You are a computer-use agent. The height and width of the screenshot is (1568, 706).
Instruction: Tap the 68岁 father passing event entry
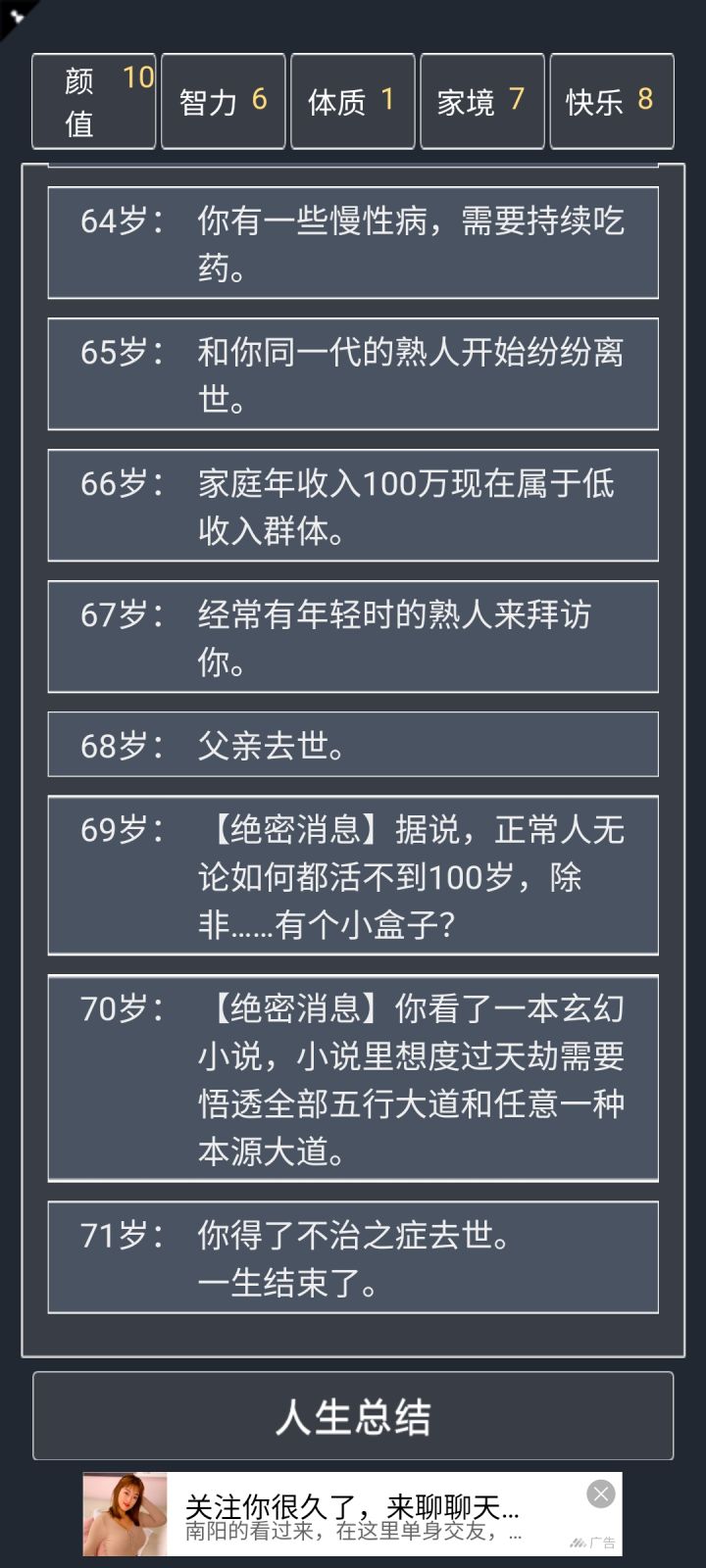353,745
